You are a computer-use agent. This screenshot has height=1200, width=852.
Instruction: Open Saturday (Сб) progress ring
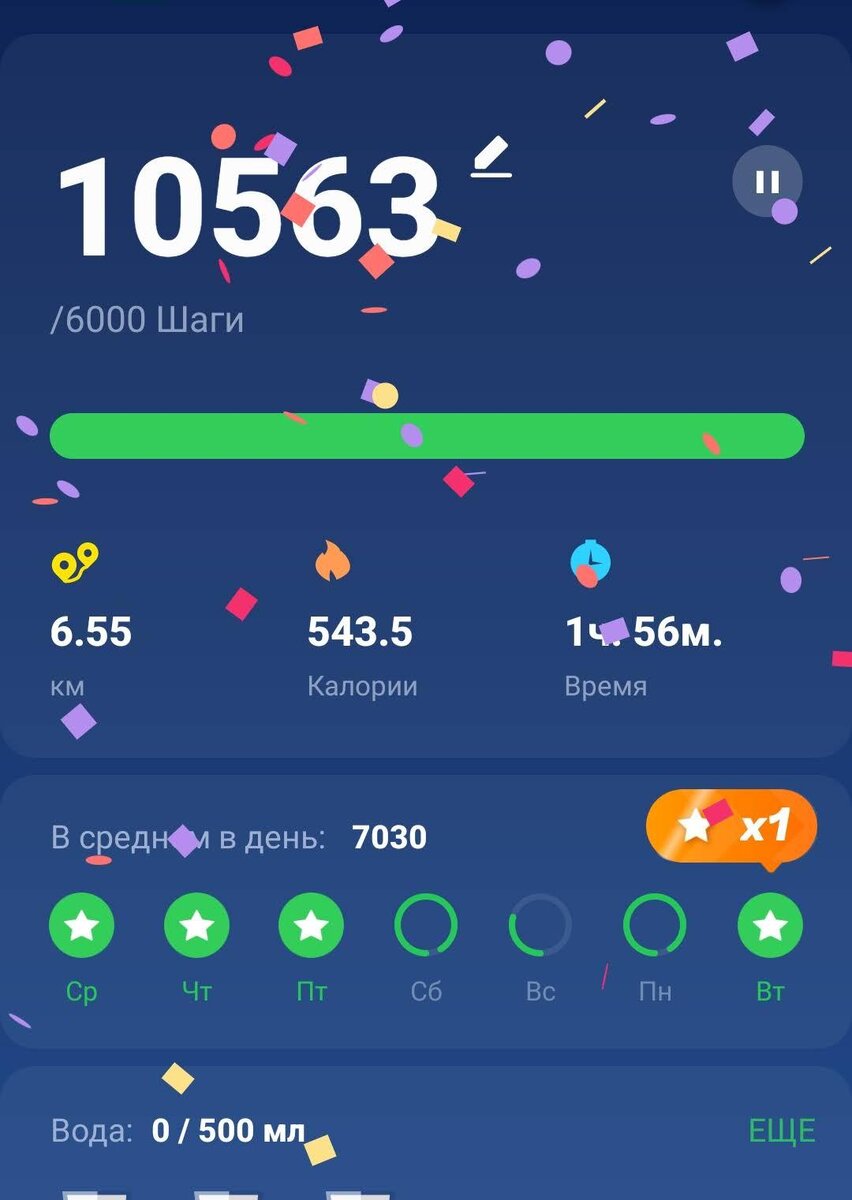click(426, 926)
